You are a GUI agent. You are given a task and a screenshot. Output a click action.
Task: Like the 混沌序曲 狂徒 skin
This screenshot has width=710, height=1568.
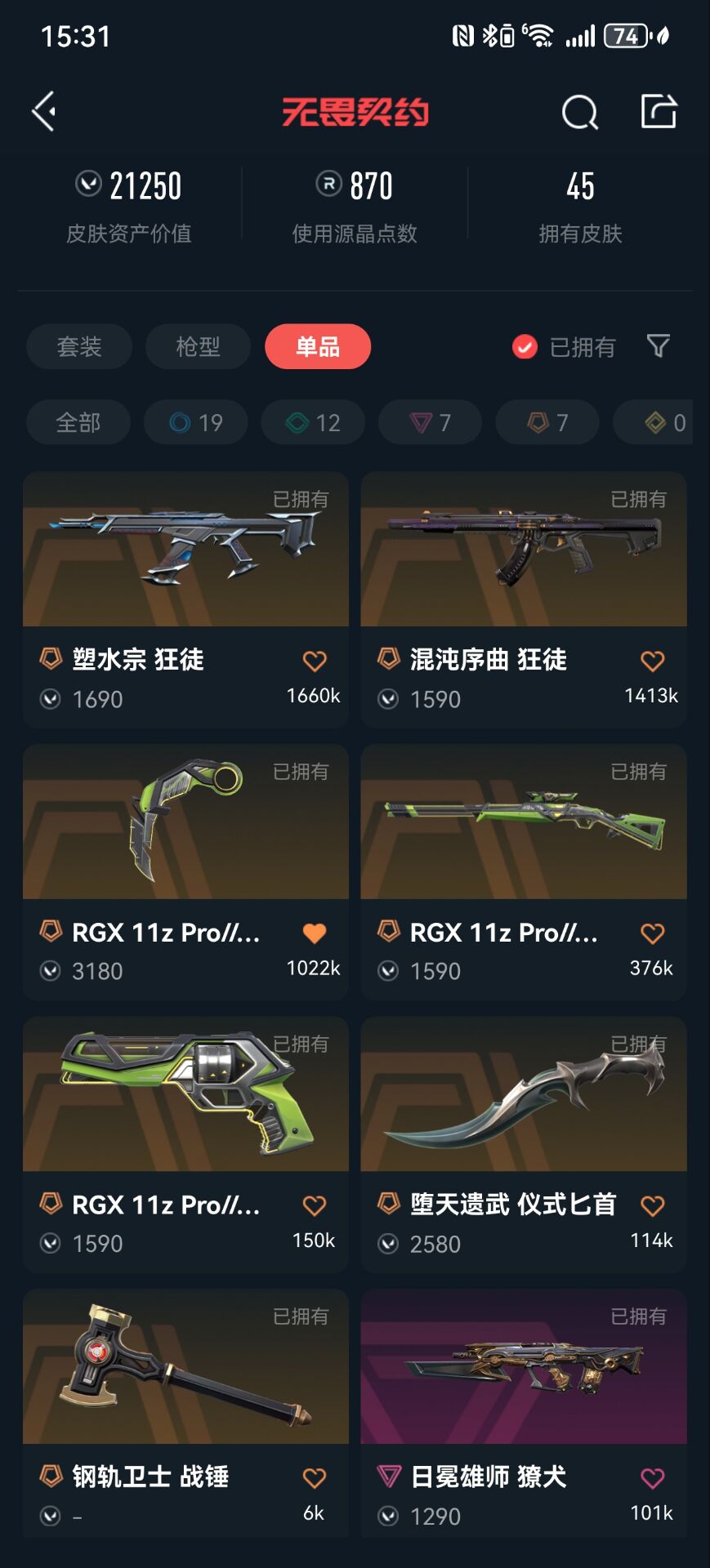652,661
